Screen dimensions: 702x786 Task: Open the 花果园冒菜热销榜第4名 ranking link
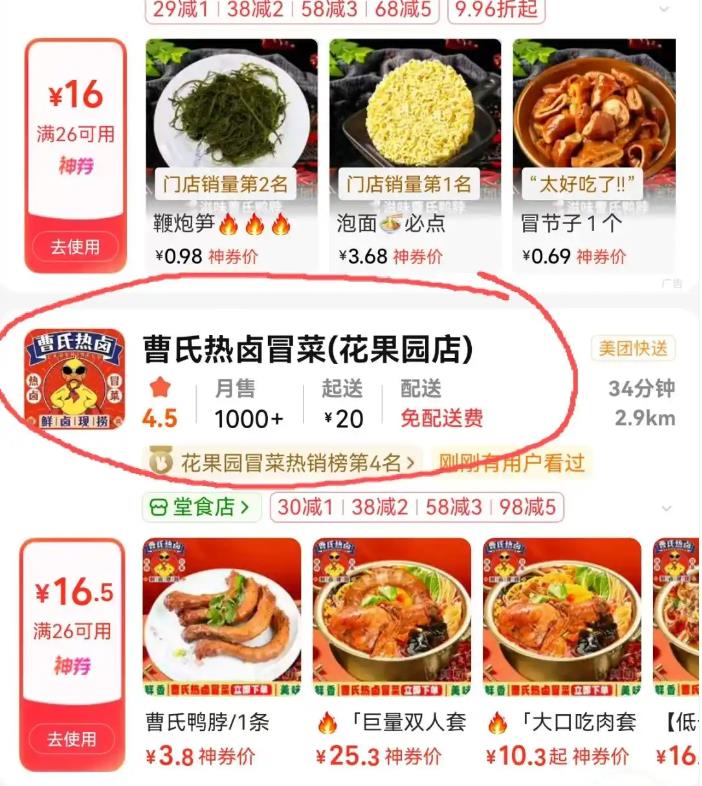point(284,462)
